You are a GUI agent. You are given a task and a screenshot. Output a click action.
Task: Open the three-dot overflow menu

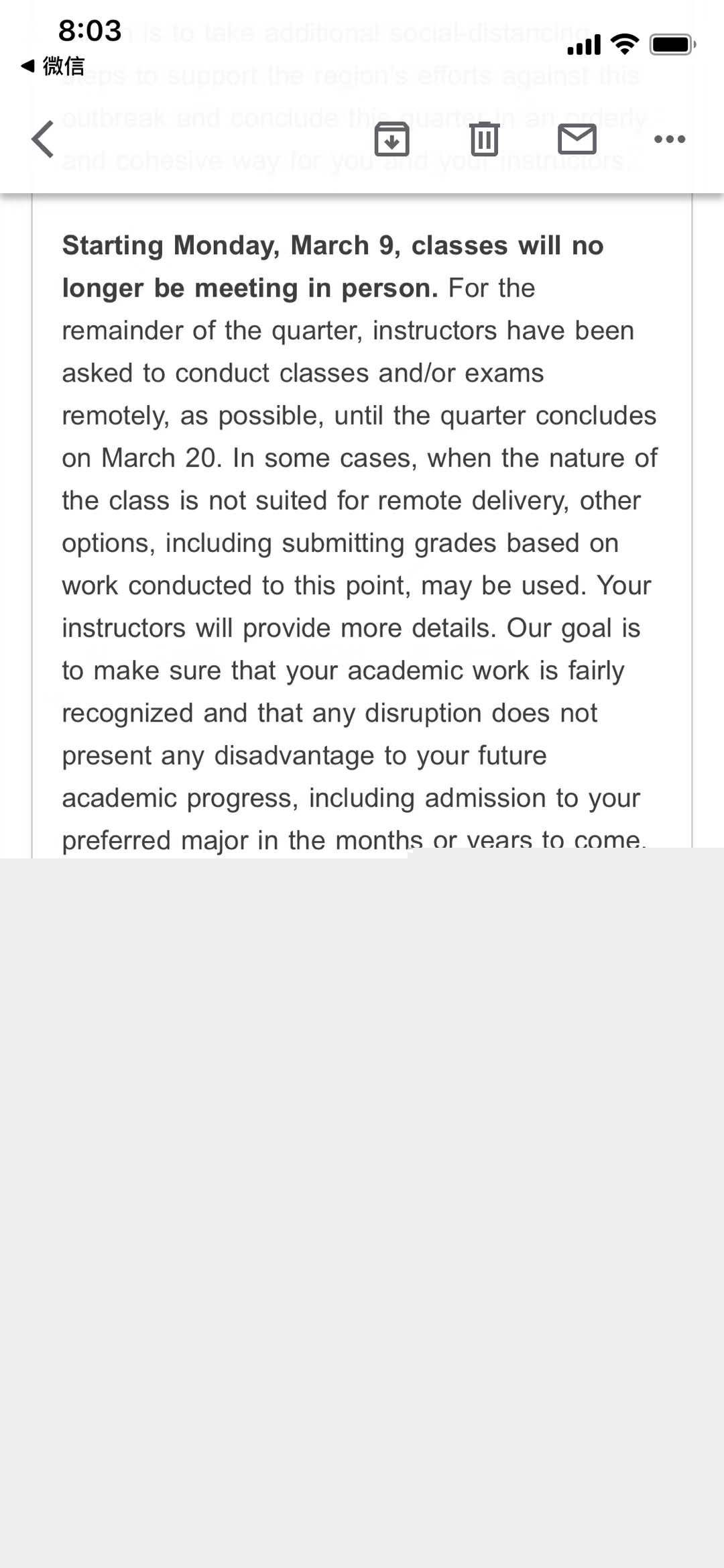point(670,139)
